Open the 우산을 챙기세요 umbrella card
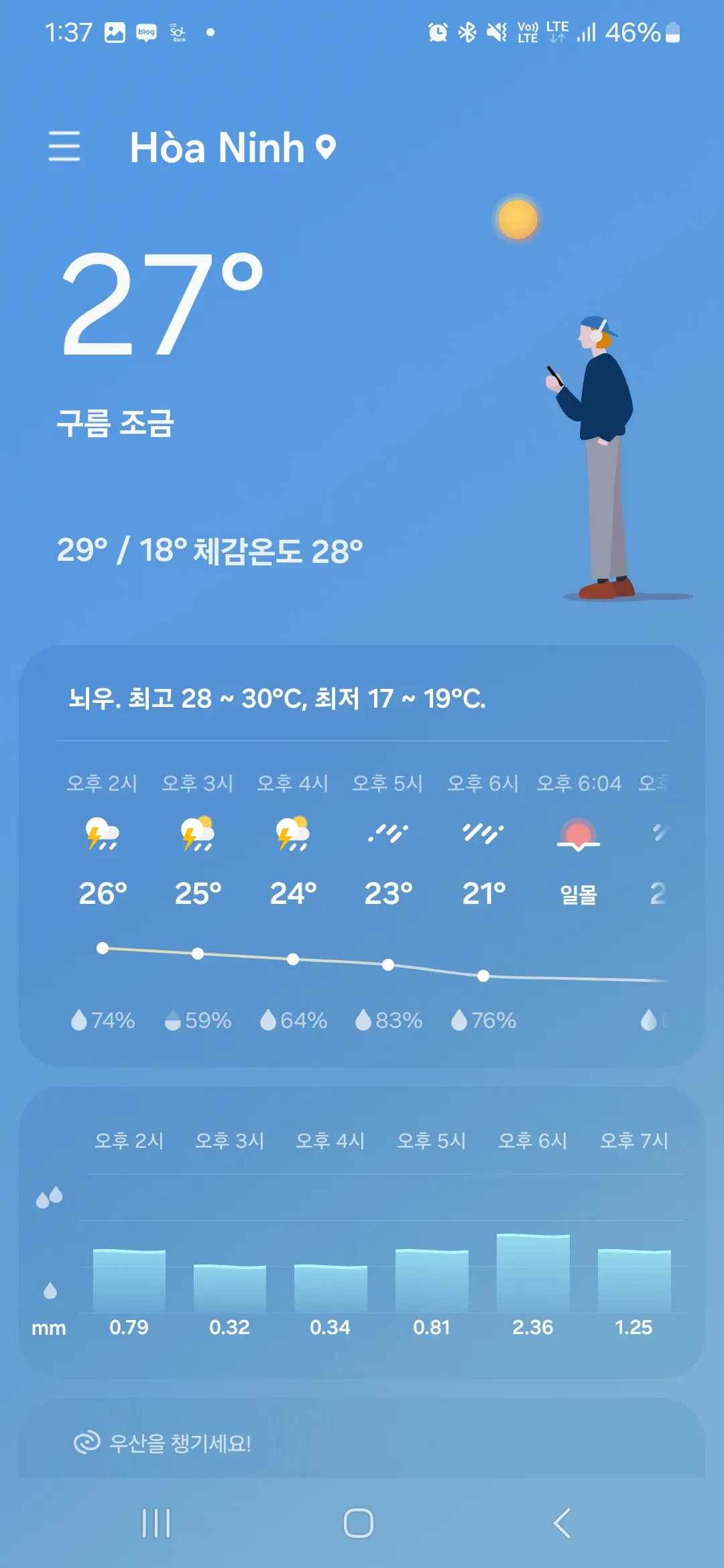This screenshot has height=1568, width=724. [362, 1441]
